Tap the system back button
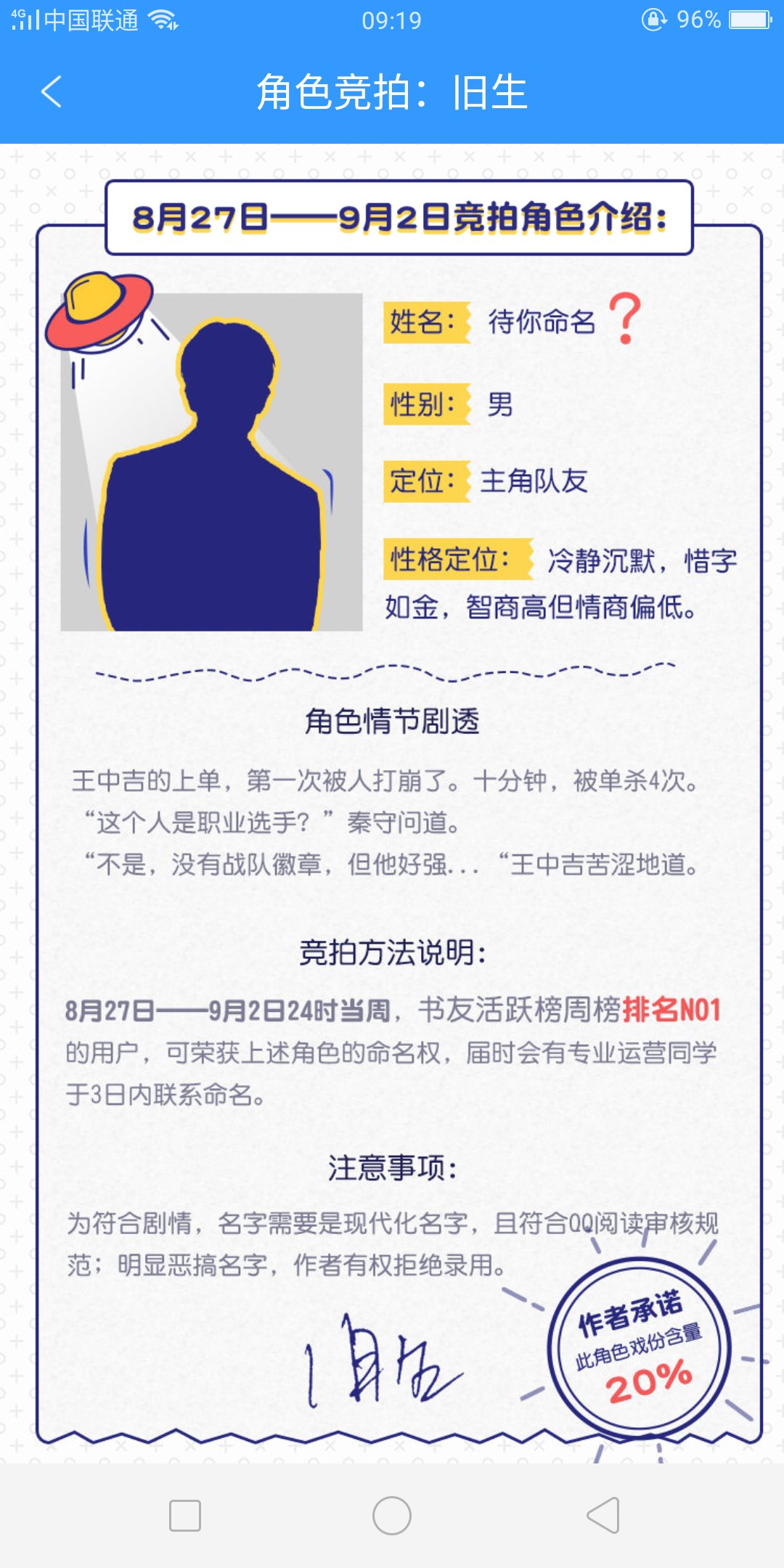Screen dimensions: 784x1568 click(x=603, y=1516)
